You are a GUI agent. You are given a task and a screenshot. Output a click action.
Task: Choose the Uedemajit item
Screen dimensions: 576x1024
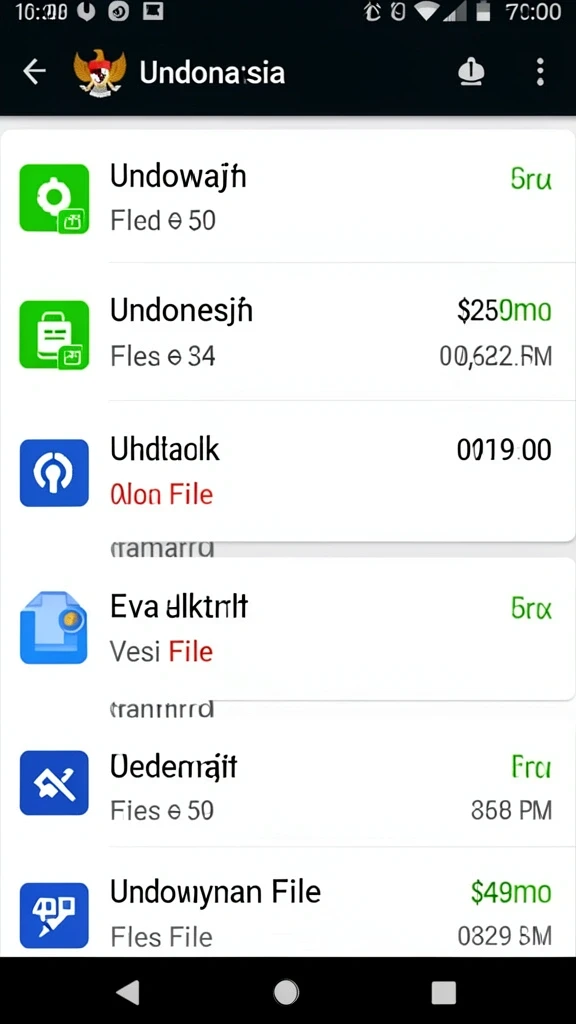pos(288,783)
